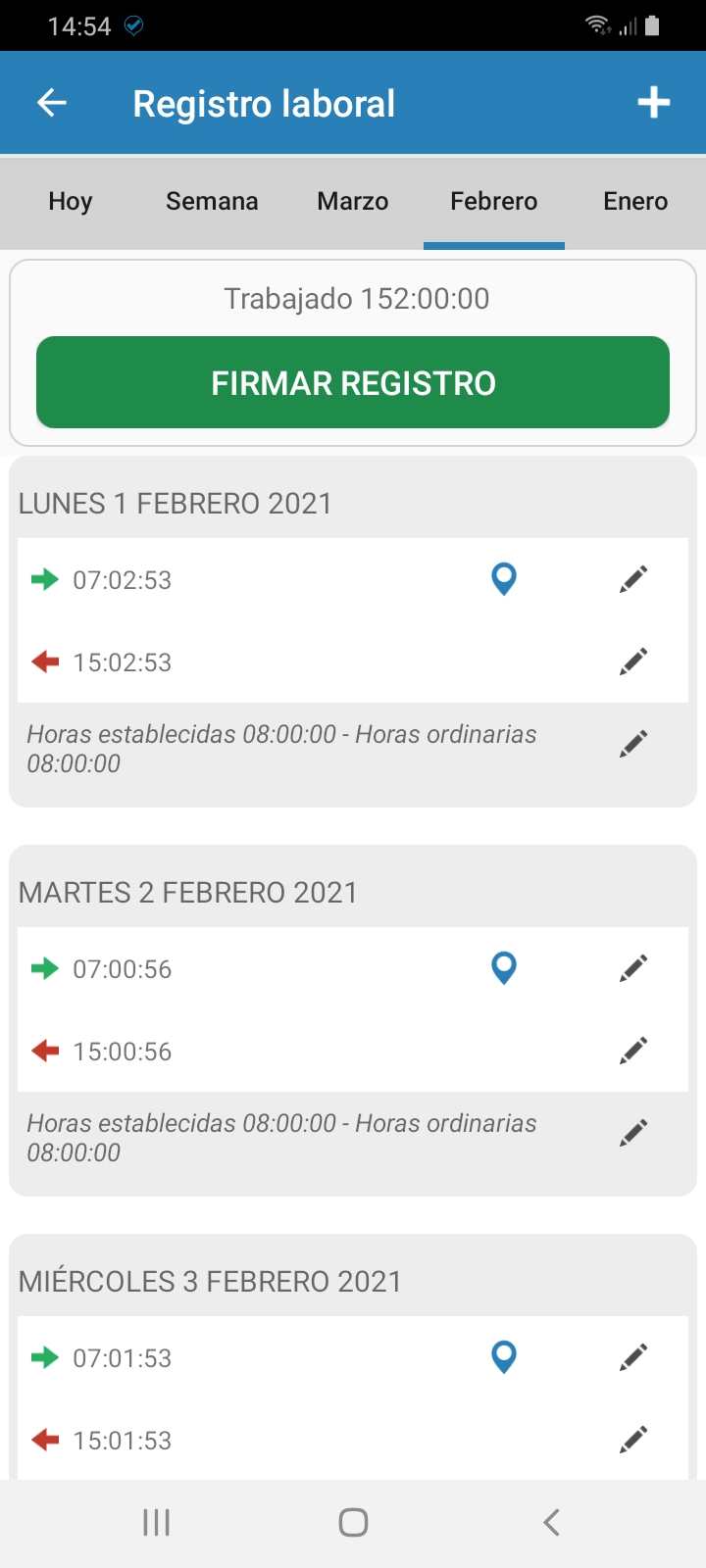Image resolution: width=706 pixels, height=1568 pixels.
Task: Edit the 15:02:53 exit time
Action: coord(633,661)
